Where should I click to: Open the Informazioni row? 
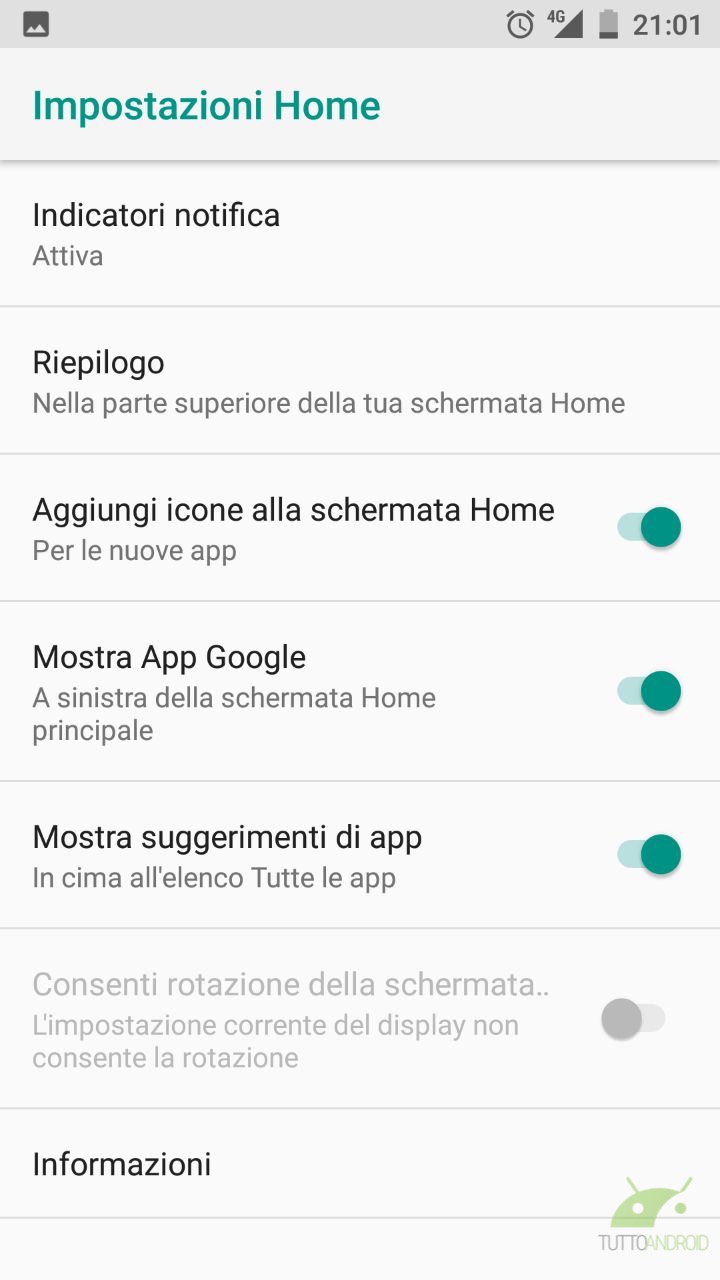click(360, 1164)
